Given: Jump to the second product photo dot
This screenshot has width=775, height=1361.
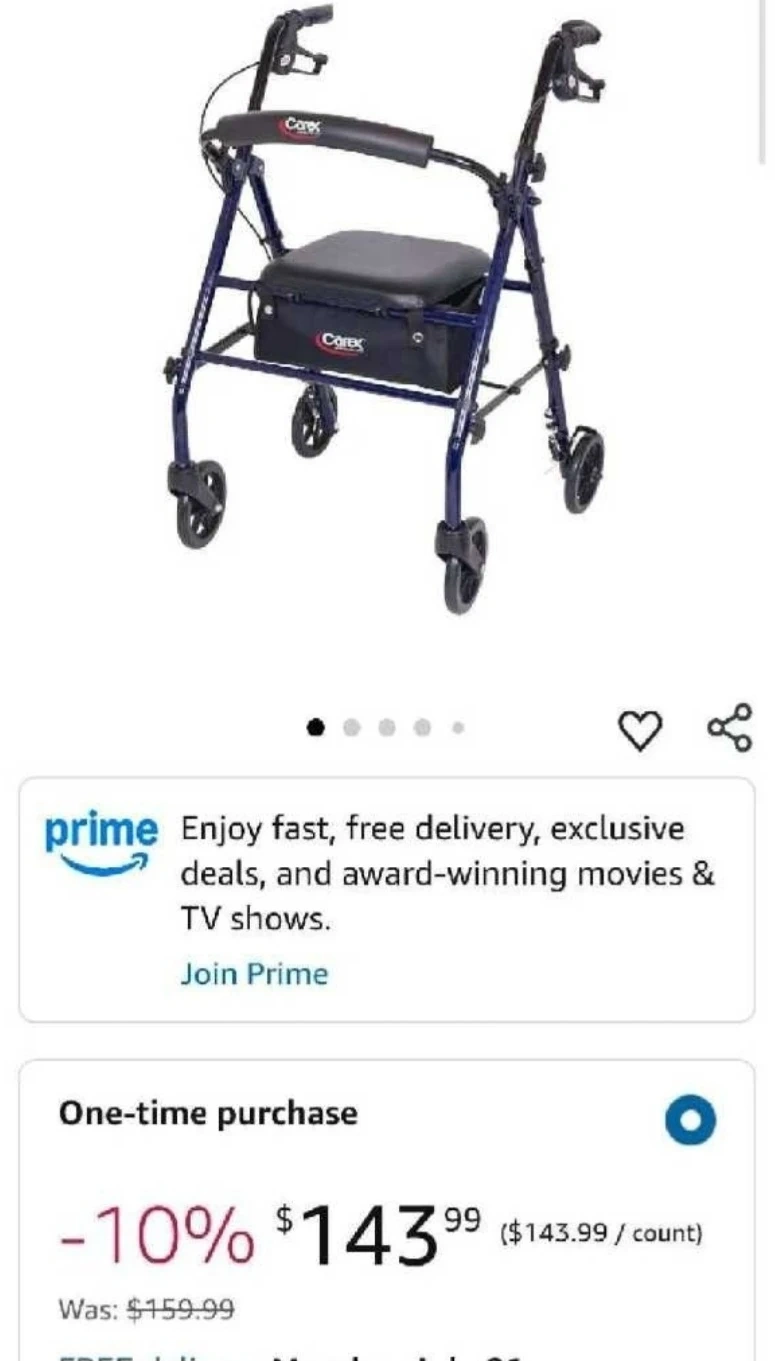Looking at the screenshot, I should (351, 728).
